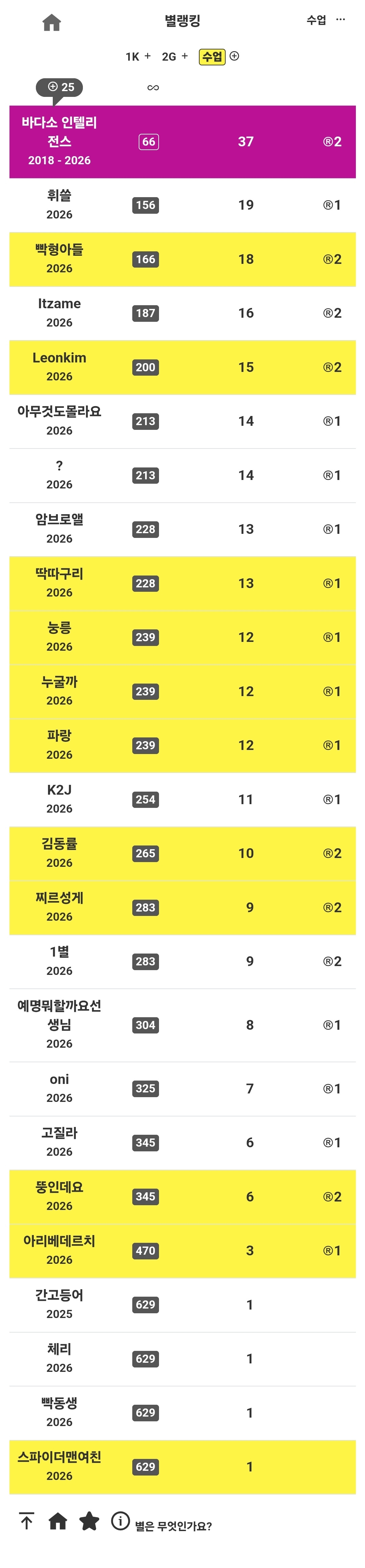This screenshot has height=1568, width=365.
Task: Tap the 25 speech bubble badge
Action: (60, 88)
